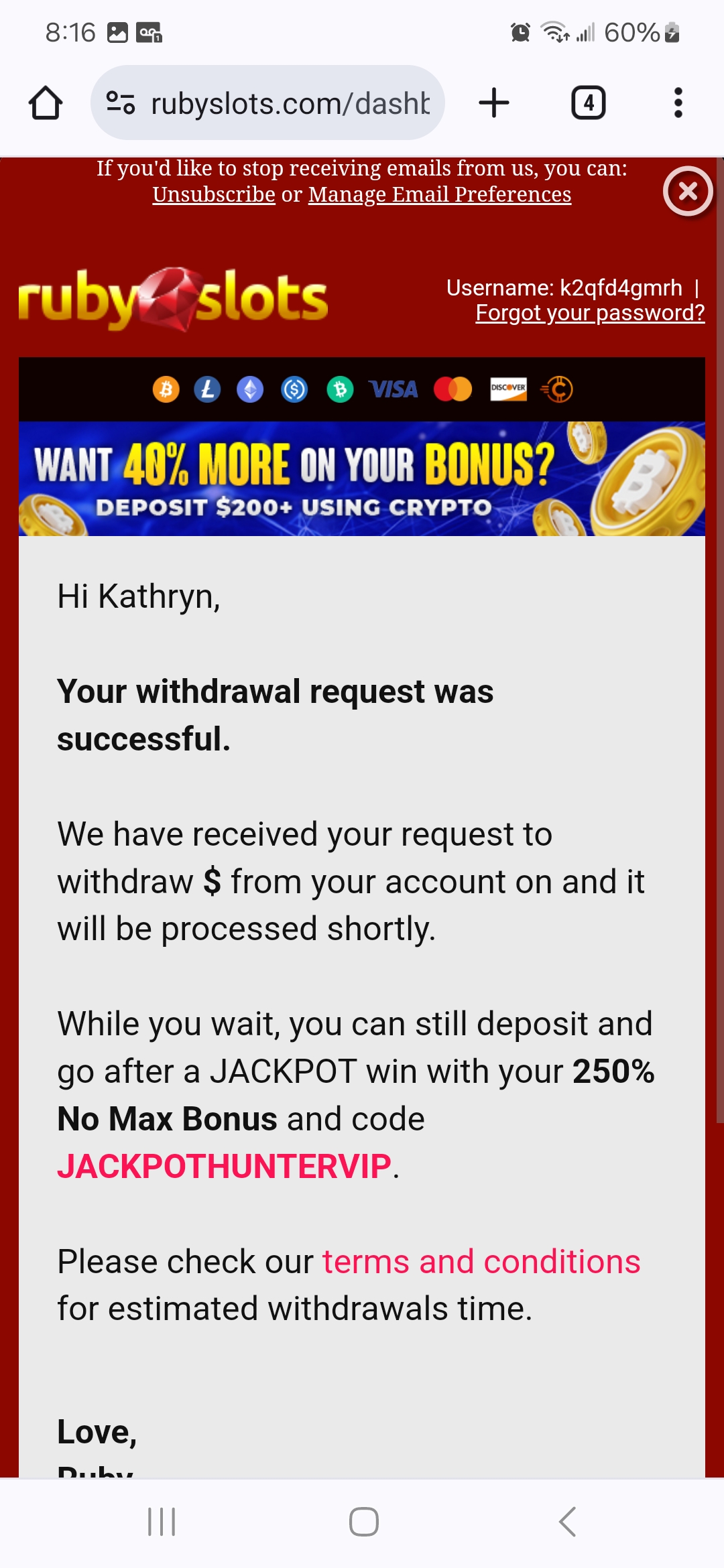Viewport: 724px width, 1568px height.
Task: Open recent apps from navigation bar
Action: click(162, 1522)
